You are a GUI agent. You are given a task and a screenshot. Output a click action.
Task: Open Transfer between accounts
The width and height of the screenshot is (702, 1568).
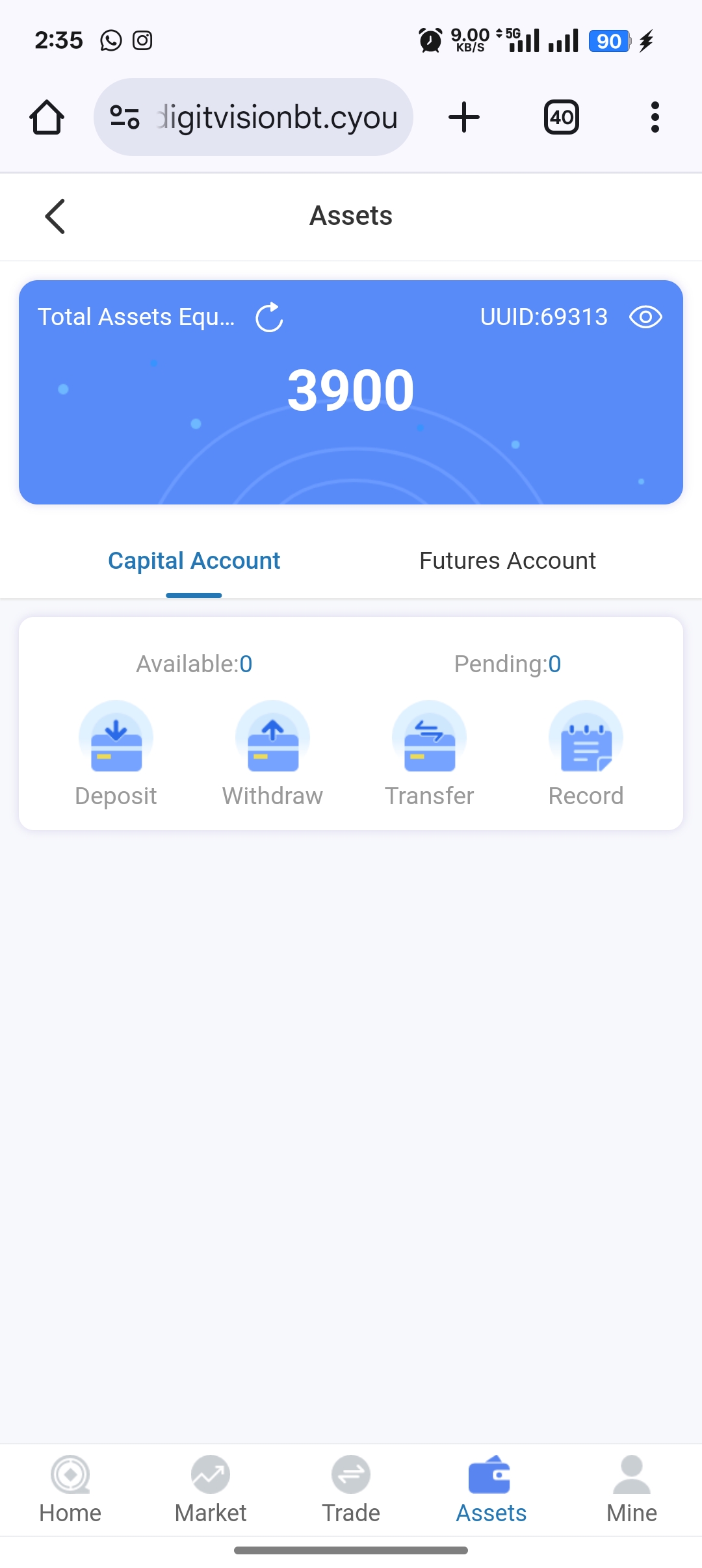tap(429, 754)
